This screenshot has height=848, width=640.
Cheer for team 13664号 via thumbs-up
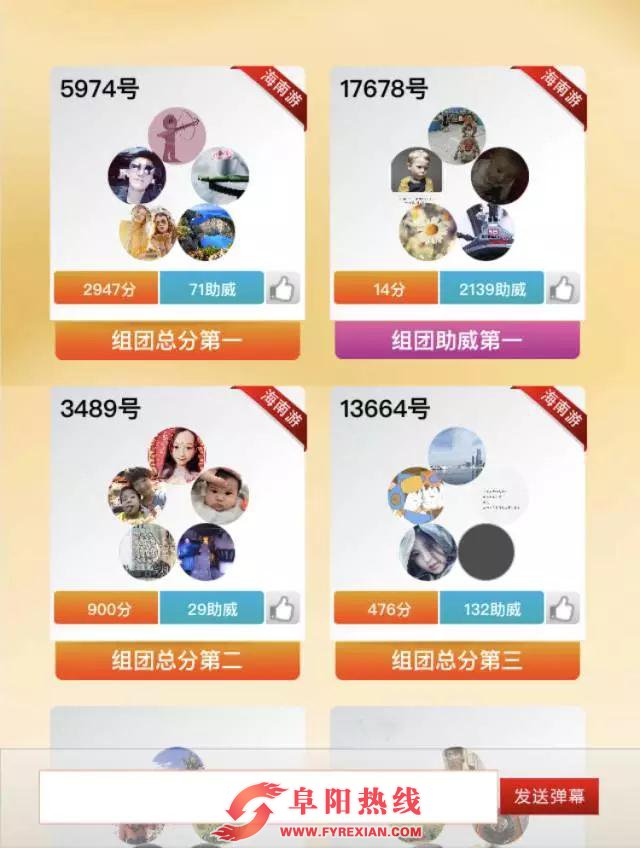[x=563, y=608]
